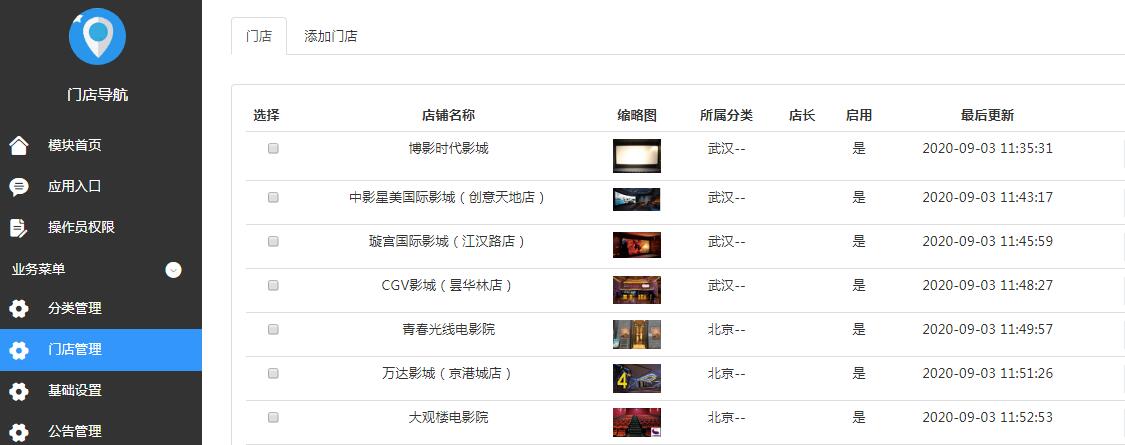The image size is (1125, 445).
Task: Open 公告管理 menu item
Action: [x=74, y=432]
